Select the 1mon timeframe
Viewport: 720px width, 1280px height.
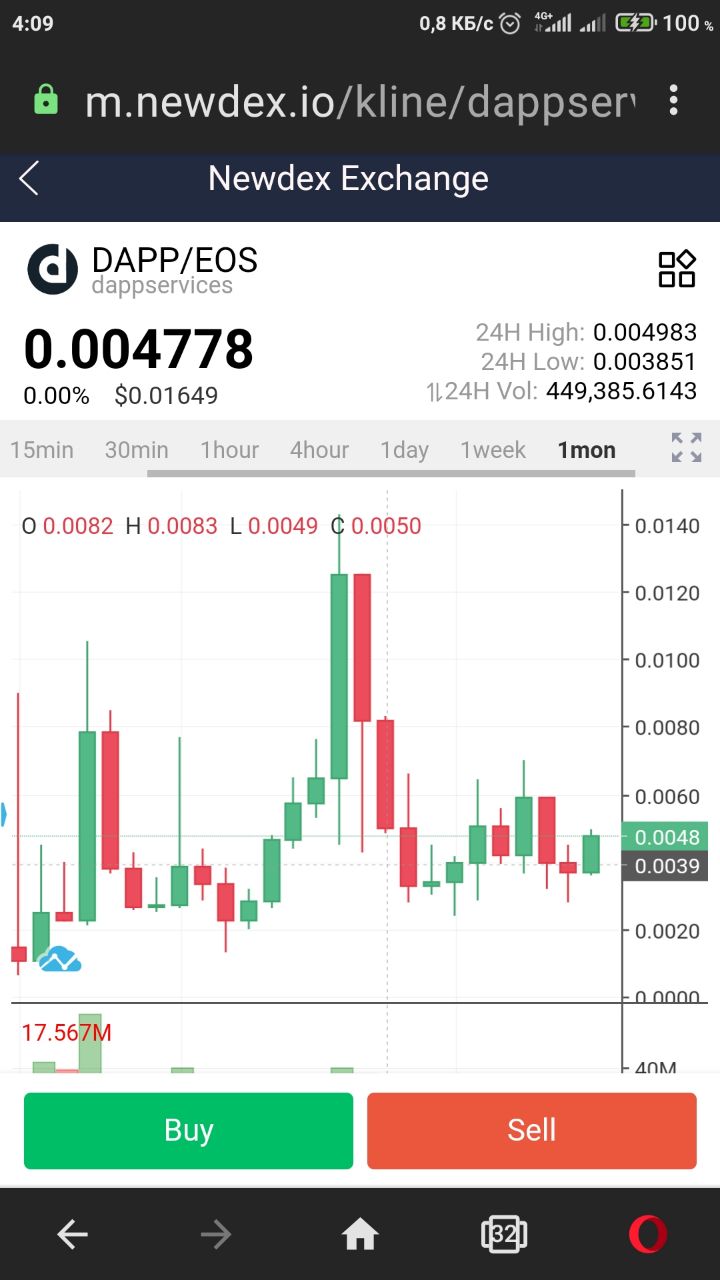point(587,450)
